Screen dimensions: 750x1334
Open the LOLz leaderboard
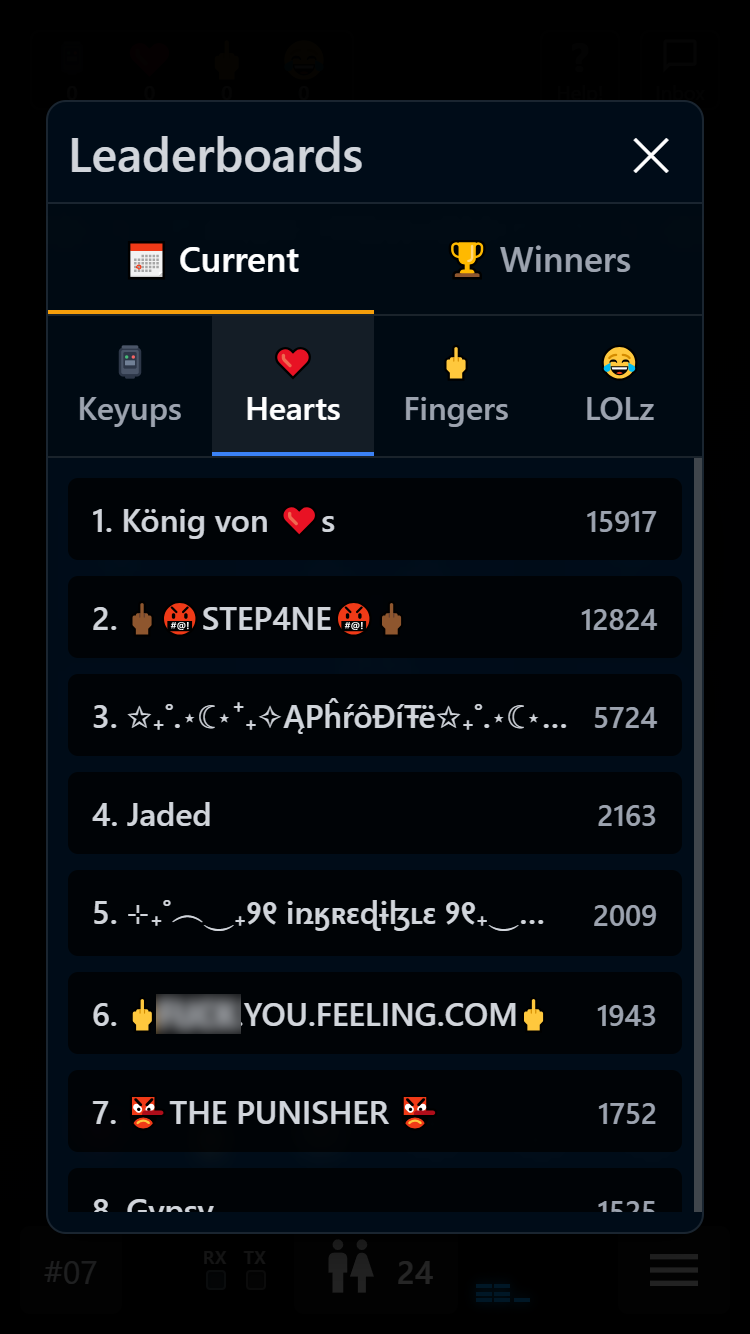(620, 386)
